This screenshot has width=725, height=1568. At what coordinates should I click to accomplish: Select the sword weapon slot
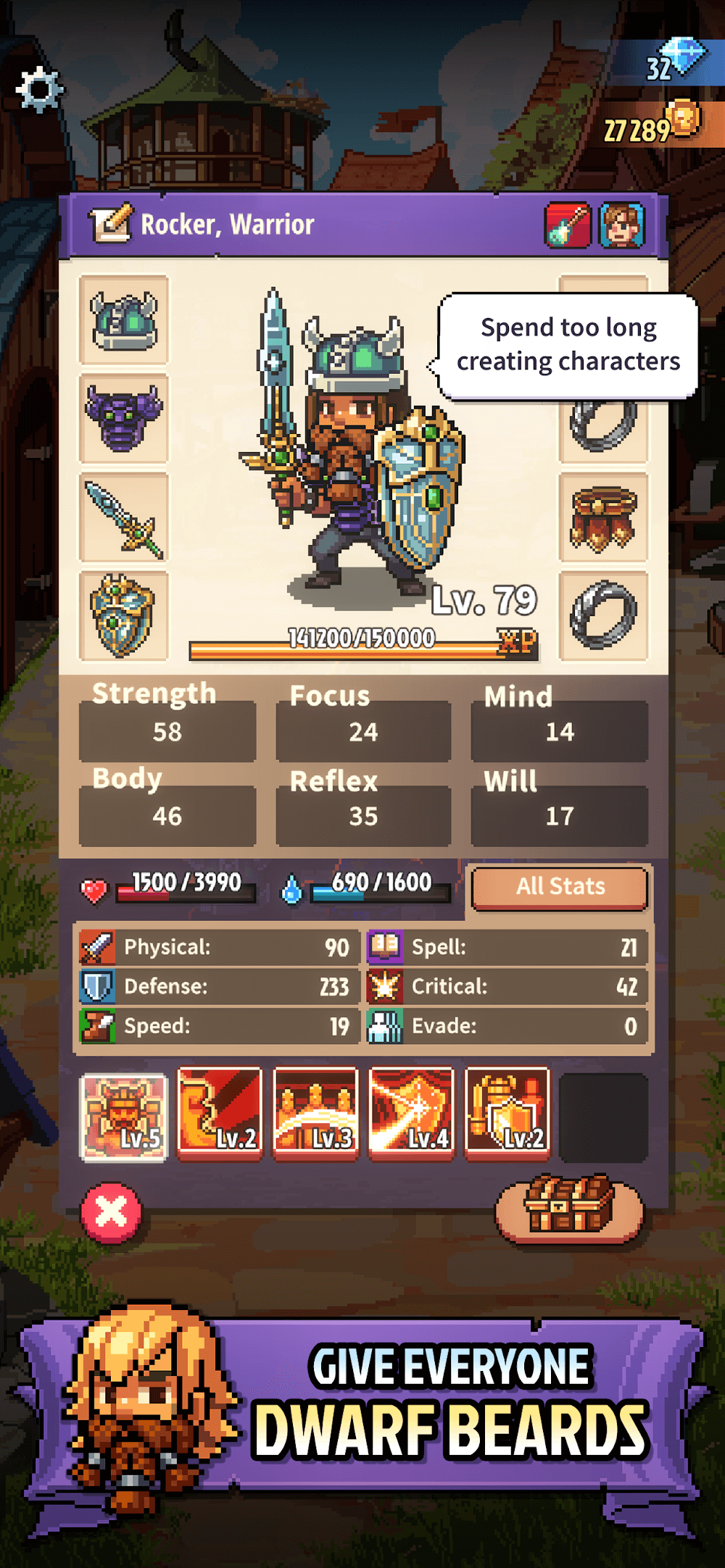click(124, 517)
